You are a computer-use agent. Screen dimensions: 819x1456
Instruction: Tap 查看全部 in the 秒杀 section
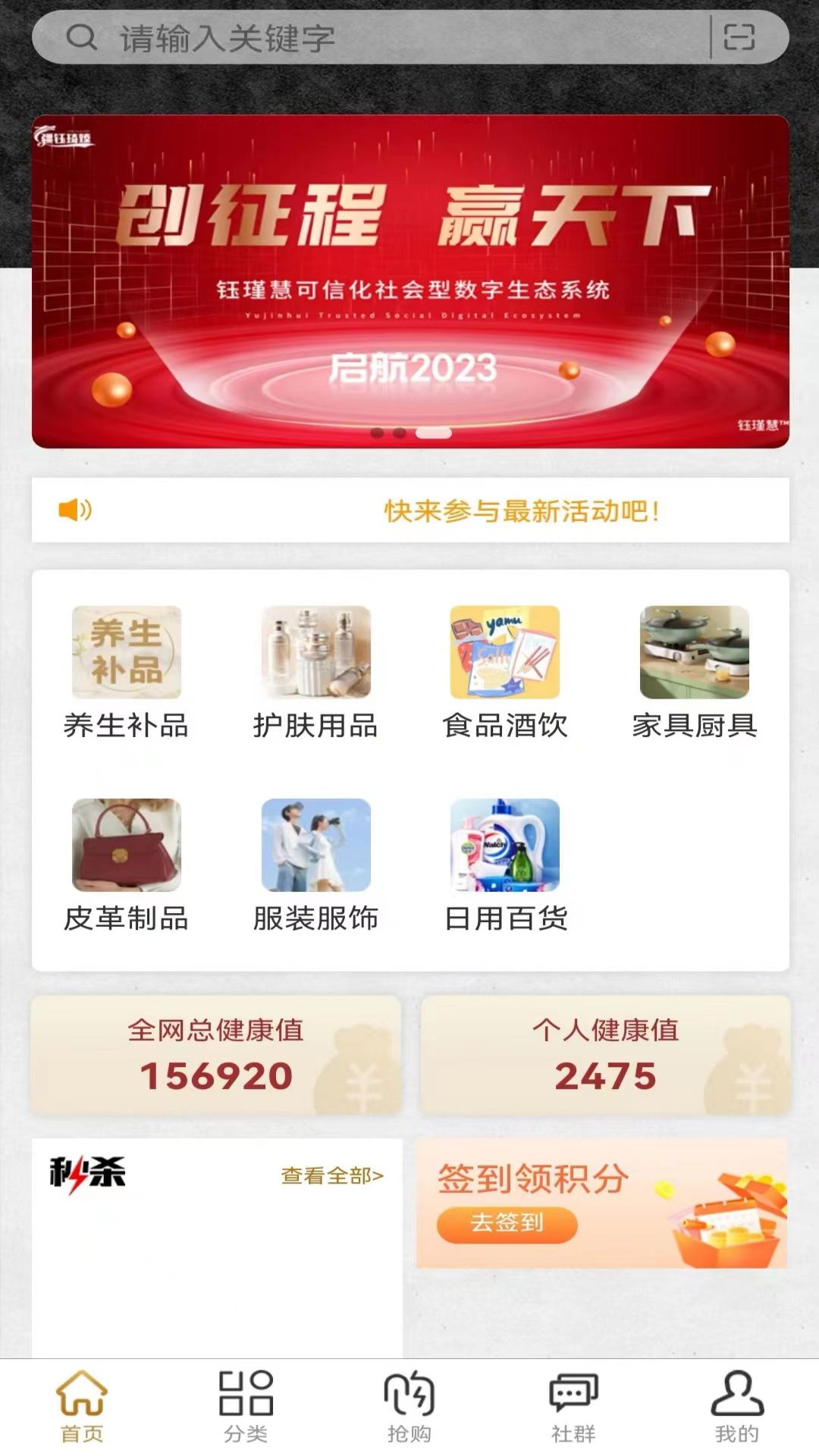pos(332,1176)
